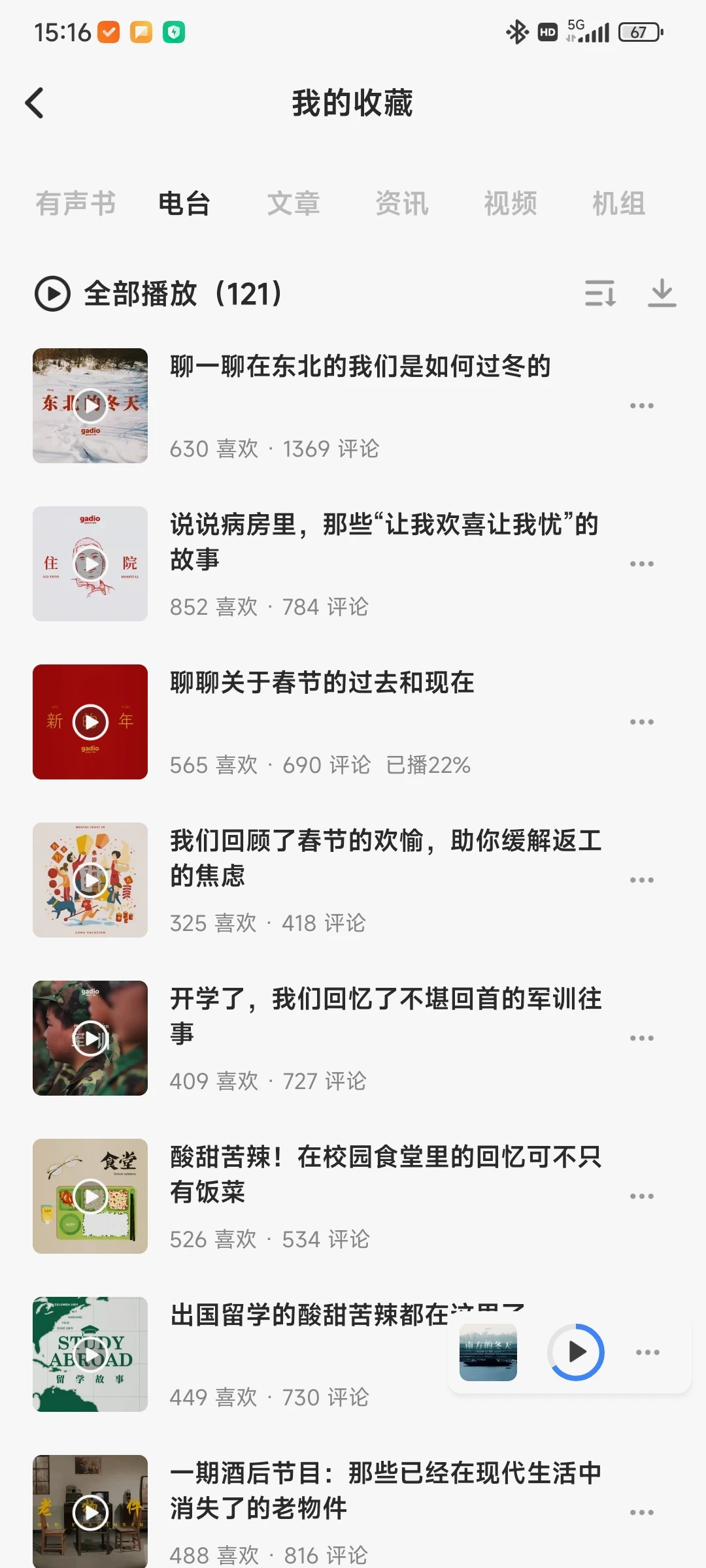Play the 聊聊关于春节的过去和现在 cover
706x1568 pixels.
90,722
